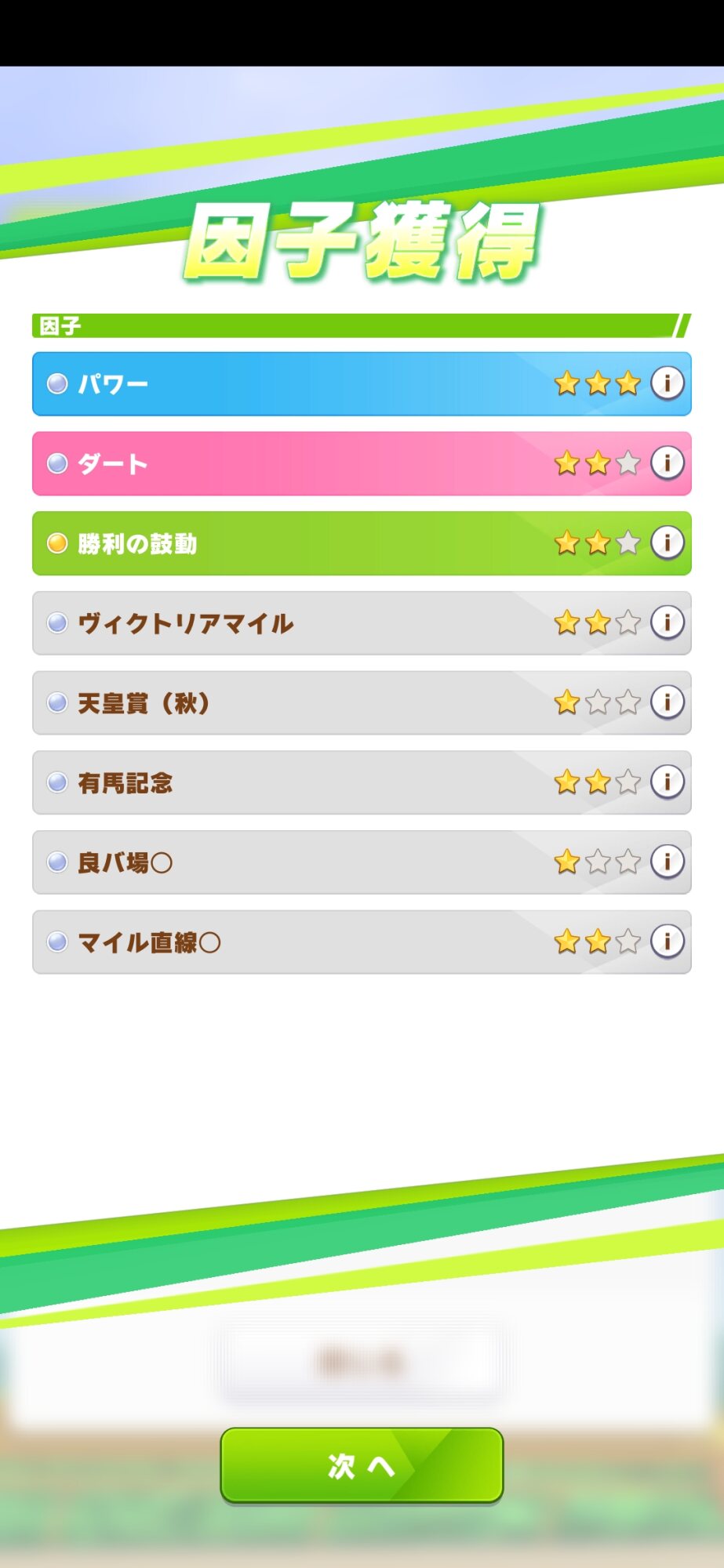Screen dimensions: 724x1568
Task: Open info for ヴィクトリアマイル factor
Action: [668, 622]
